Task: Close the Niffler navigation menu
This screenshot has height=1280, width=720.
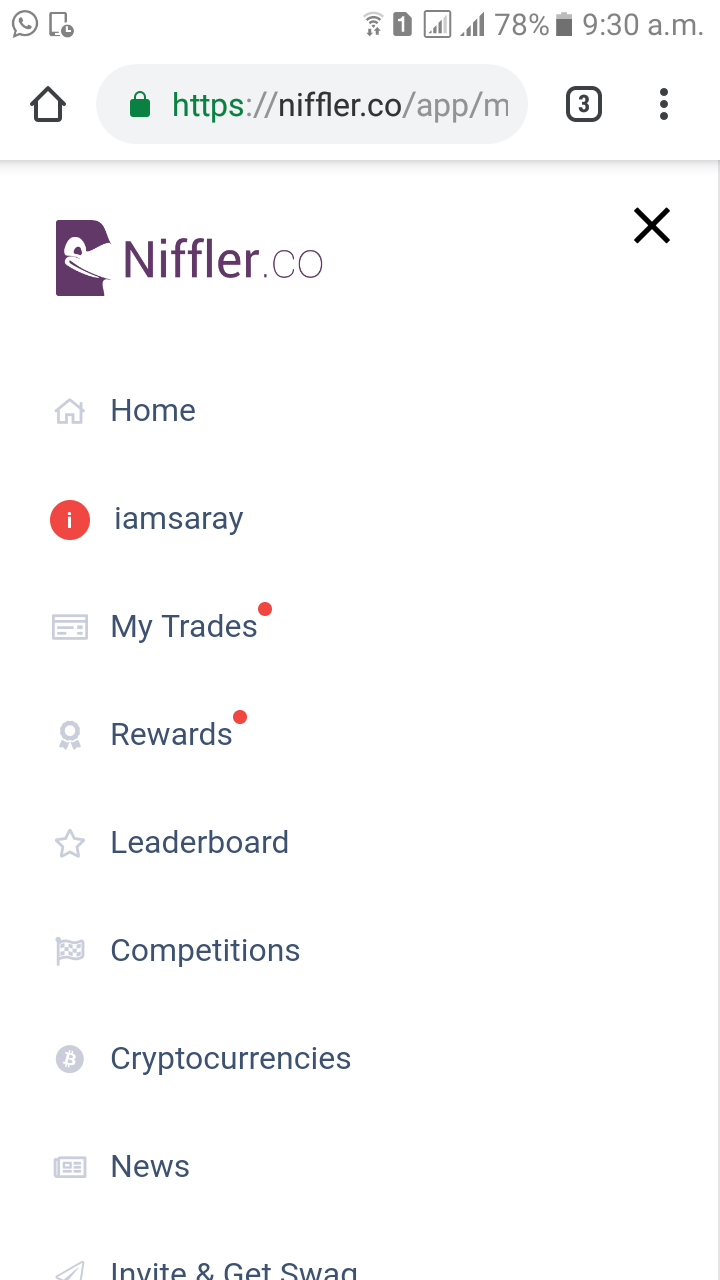Action: [x=651, y=226]
